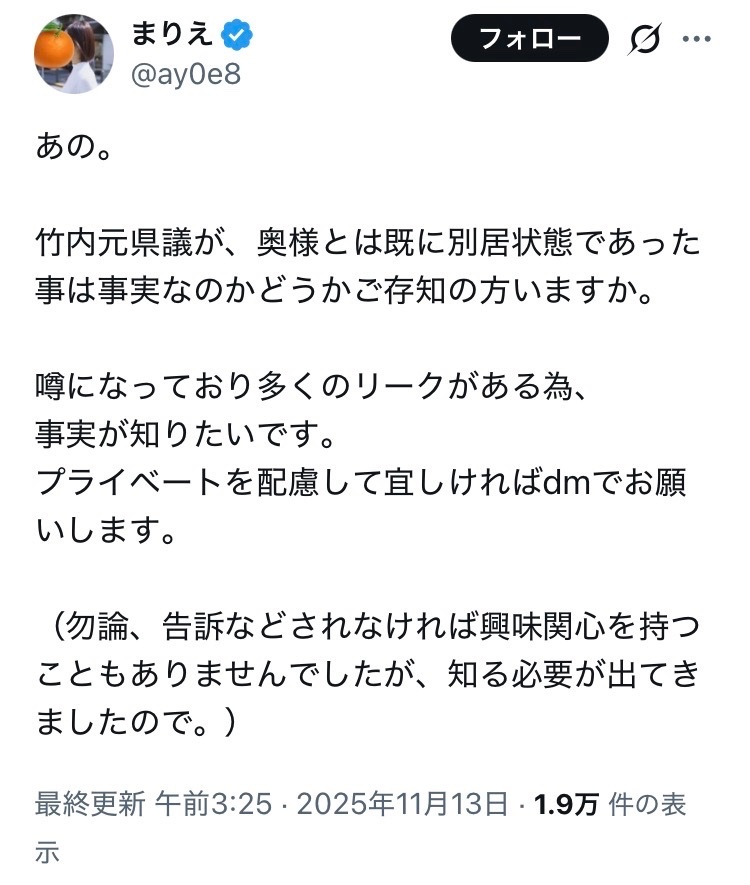
Task: Open the three-dot overflow menu
Action: click(x=696, y=39)
